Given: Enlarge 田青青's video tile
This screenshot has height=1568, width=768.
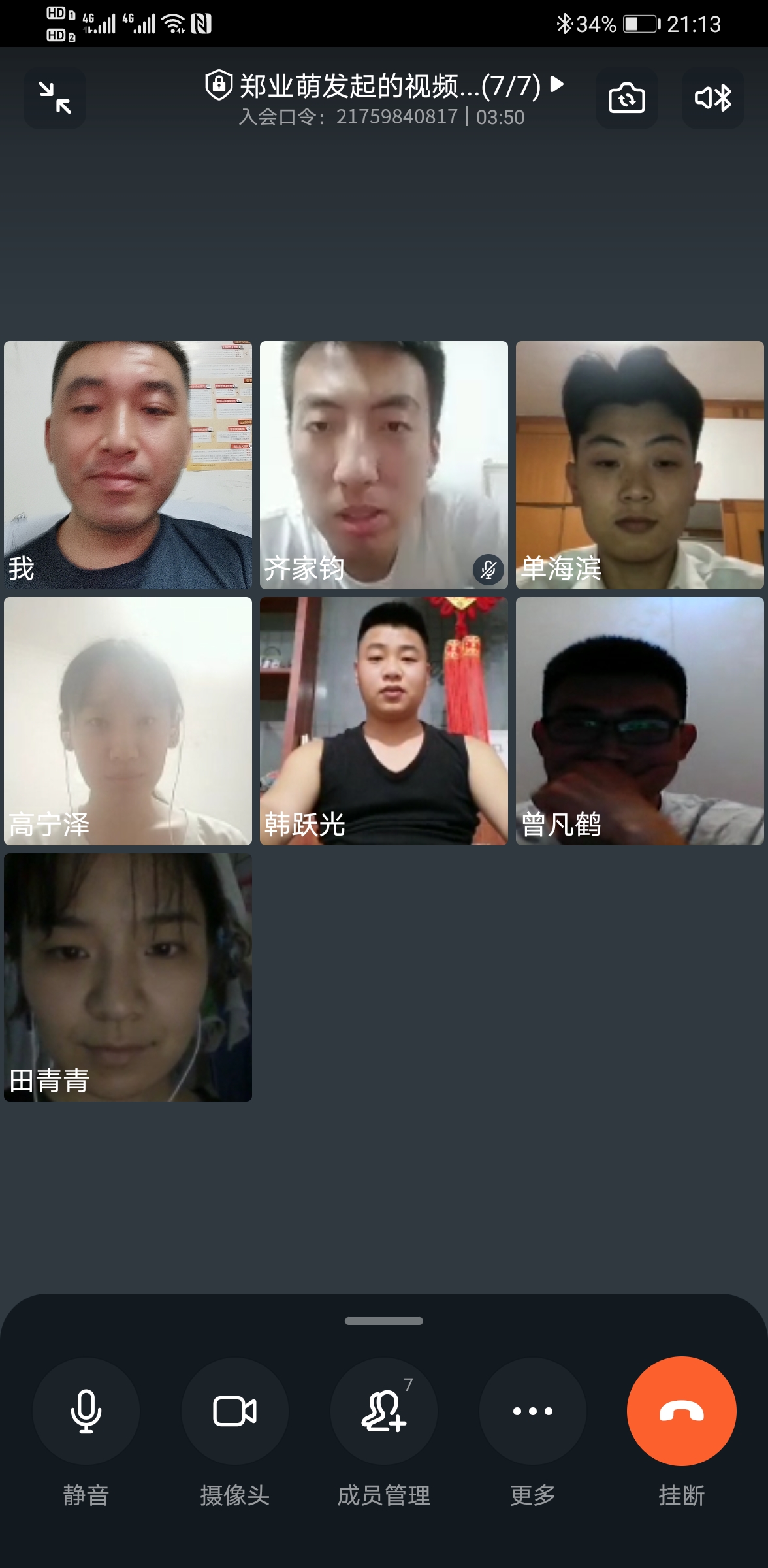Looking at the screenshot, I should point(128,977).
